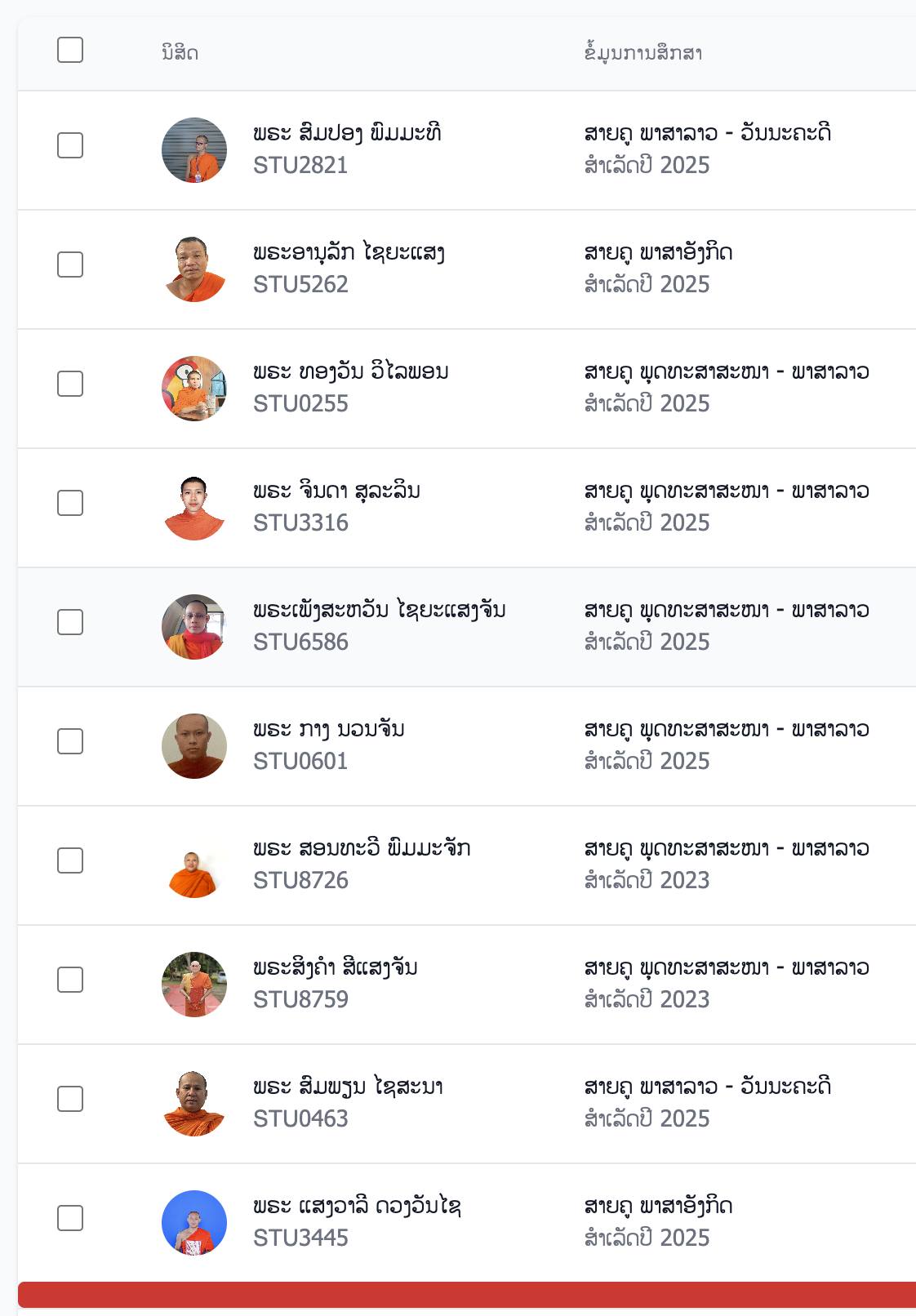Check the box for student STU5262

(x=70, y=265)
